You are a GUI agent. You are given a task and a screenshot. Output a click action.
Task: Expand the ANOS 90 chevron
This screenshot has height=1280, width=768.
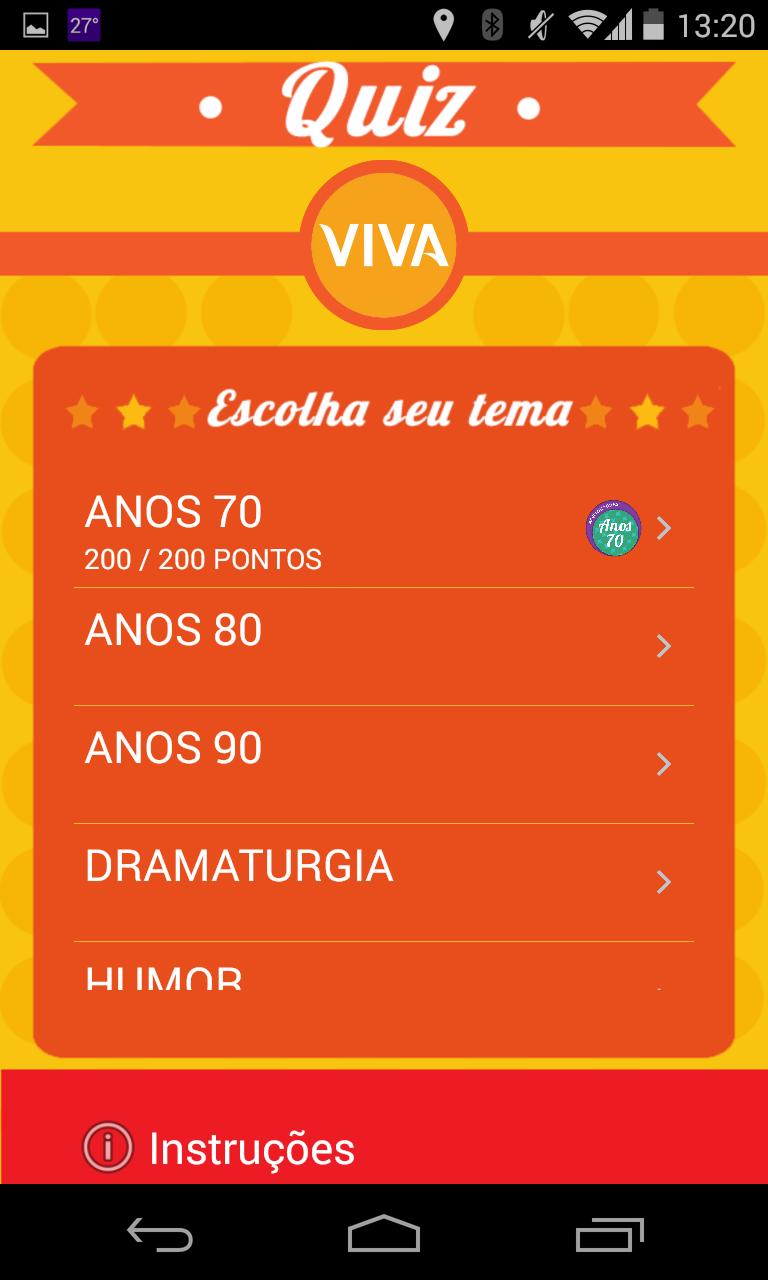(662, 763)
